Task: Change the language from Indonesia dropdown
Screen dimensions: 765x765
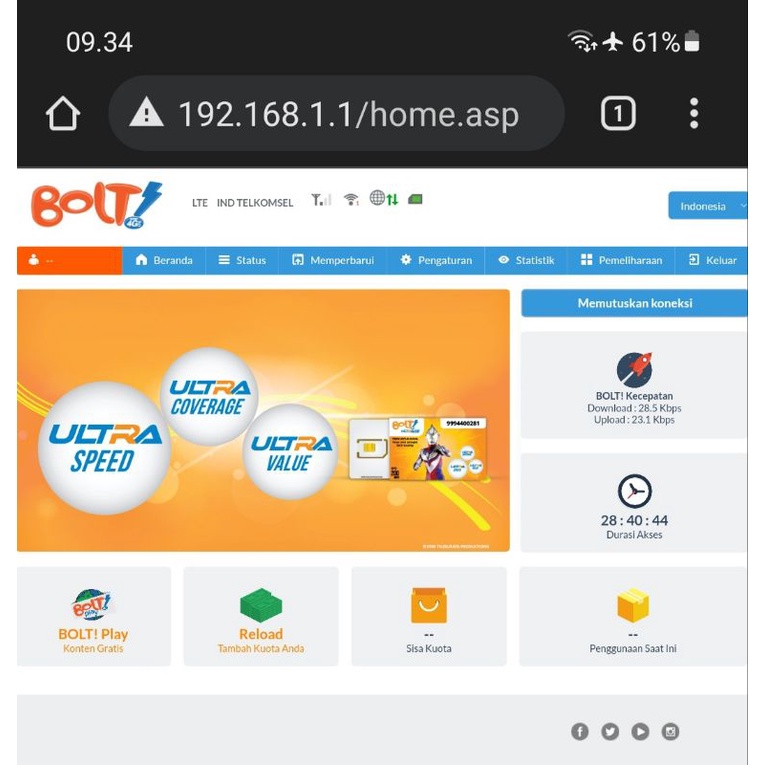Action: pyautogui.click(x=707, y=206)
